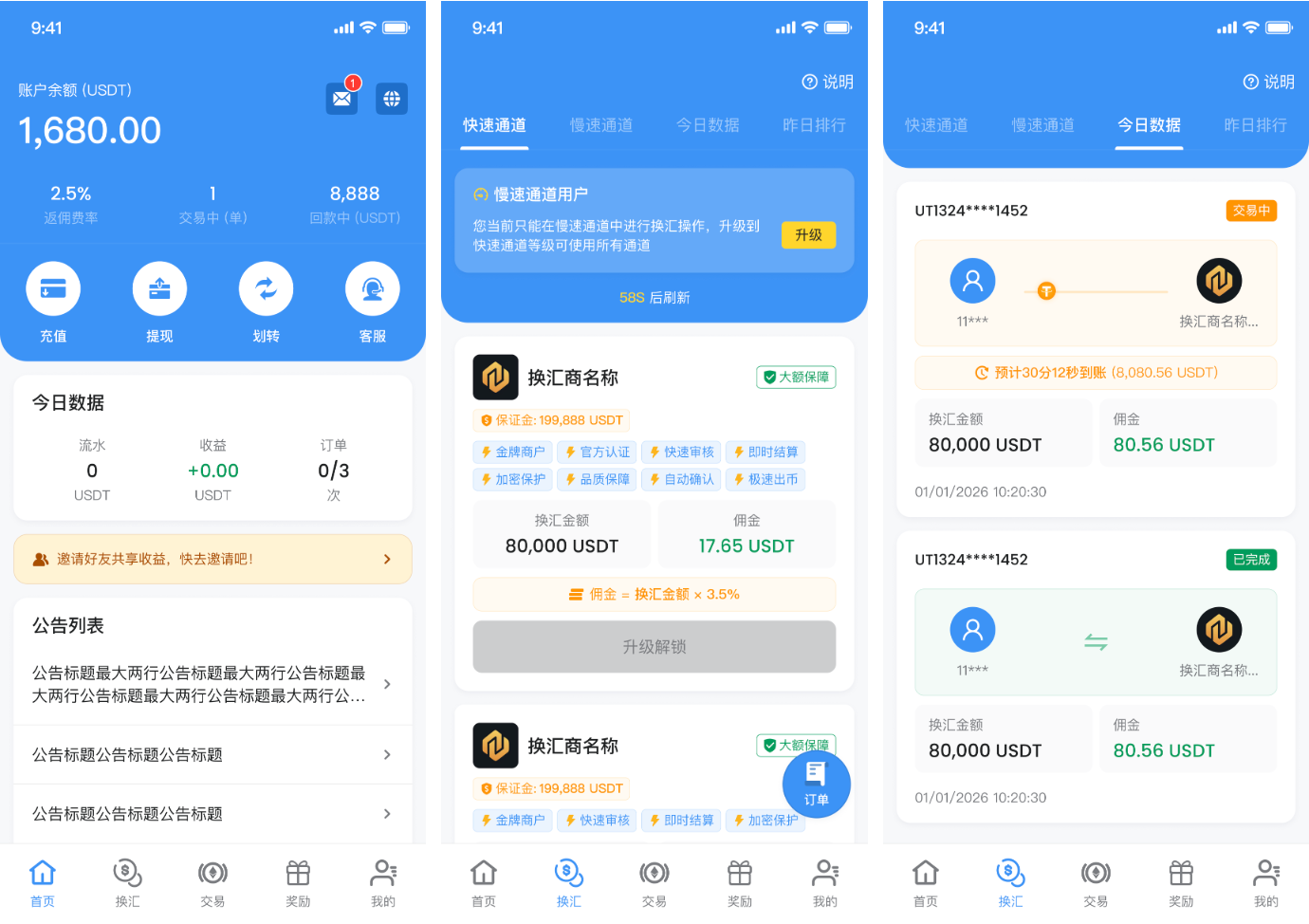Contact 客服 customer service
This screenshot has width=1309, height=924.
(x=372, y=302)
